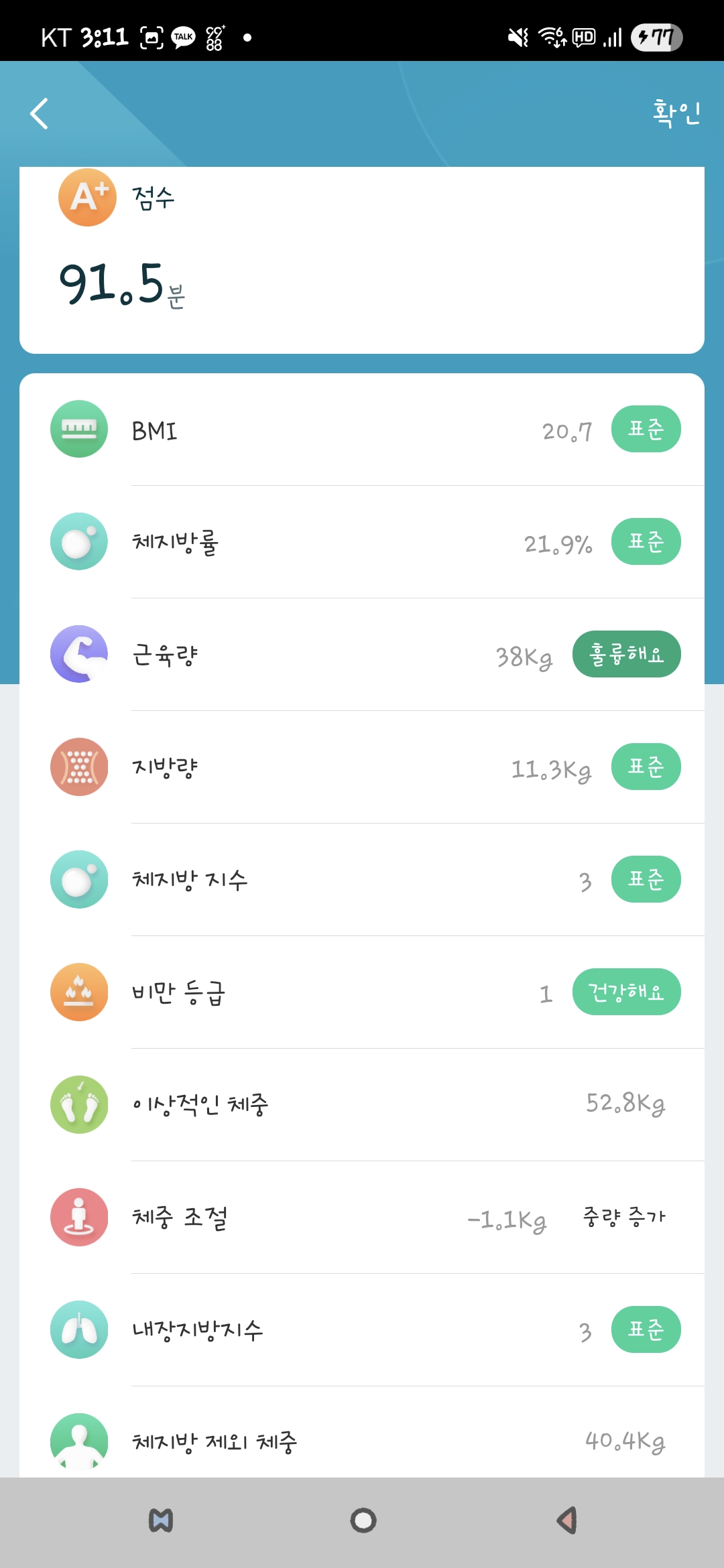Open recent apps from the navigation bar
Screen dimensions: 724x1568
[161, 1520]
